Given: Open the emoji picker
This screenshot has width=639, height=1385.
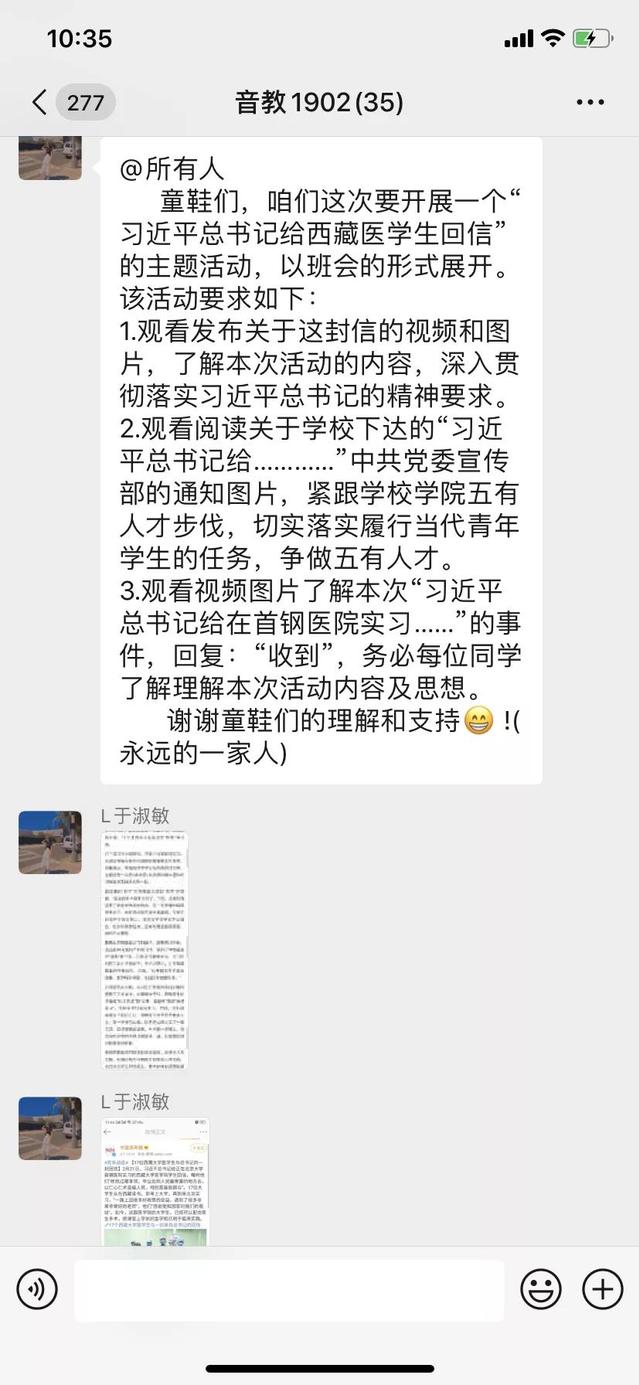Looking at the screenshot, I should (x=541, y=1290).
